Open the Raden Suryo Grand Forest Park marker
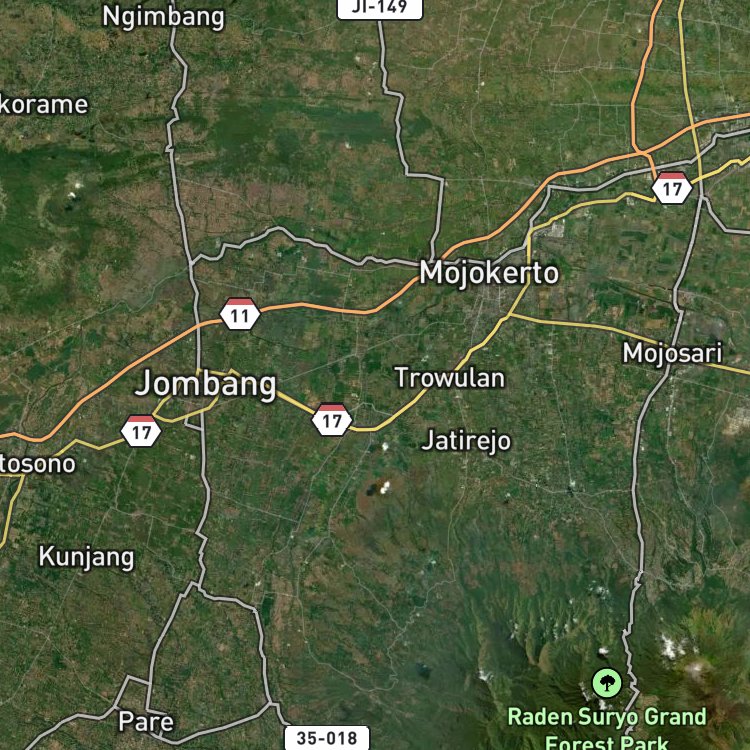Image resolution: width=750 pixels, height=750 pixels. pos(607,683)
